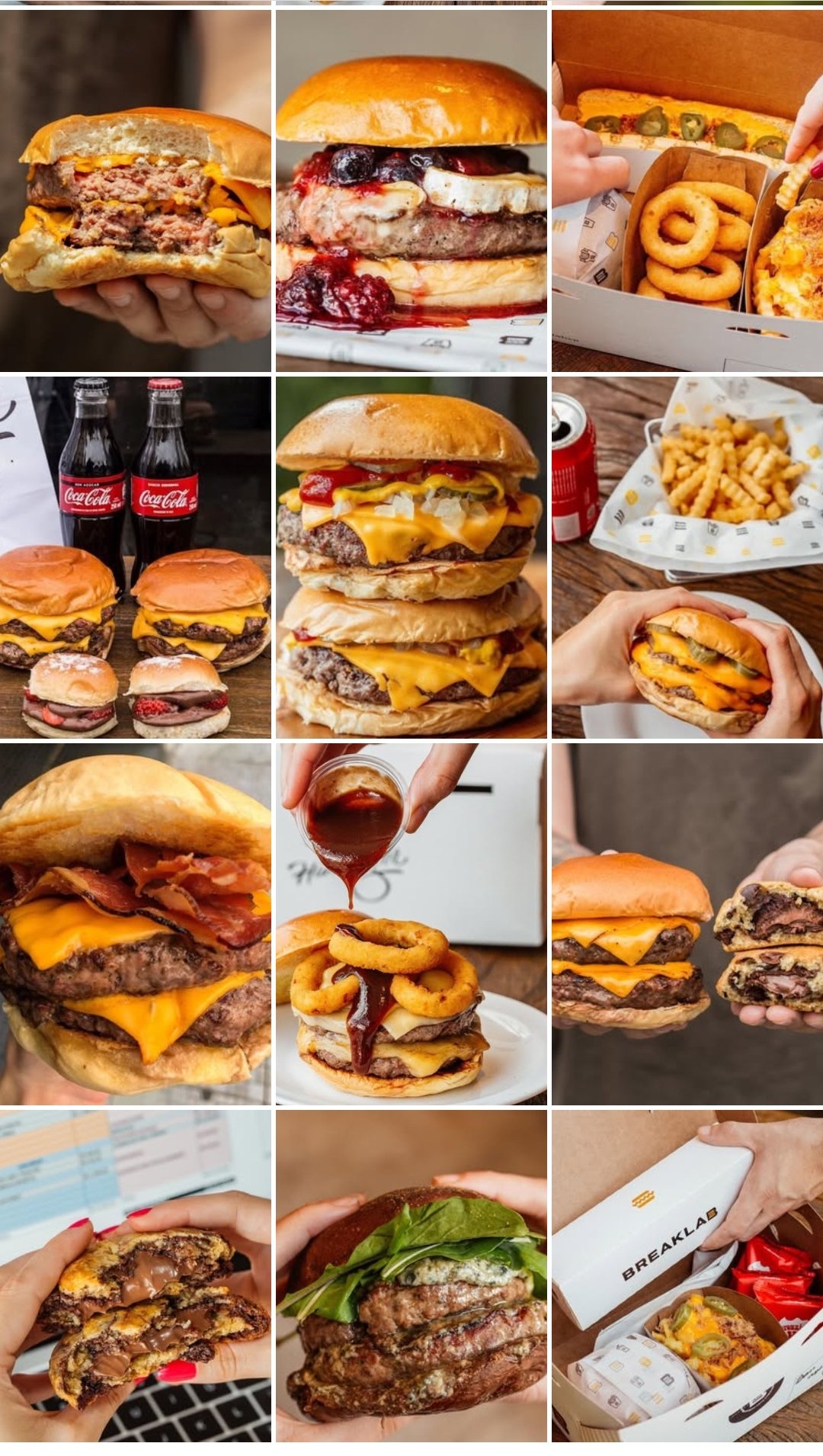Open the bitten cheeseburger held in hand post
The image size is (823, 1456).
136,191
